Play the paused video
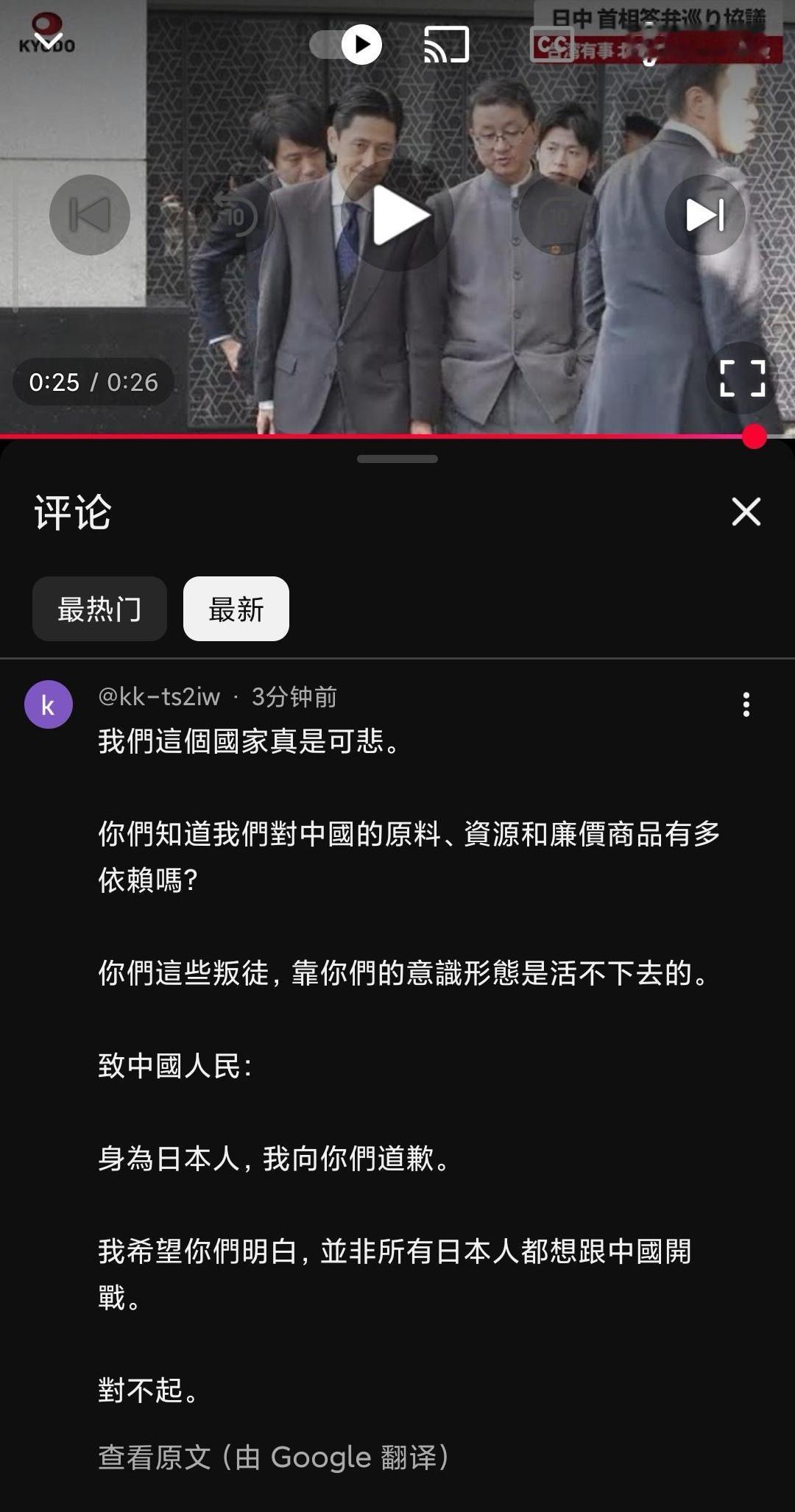The width and height of the screenshot is (795, 1512). (x=397, y=214)
